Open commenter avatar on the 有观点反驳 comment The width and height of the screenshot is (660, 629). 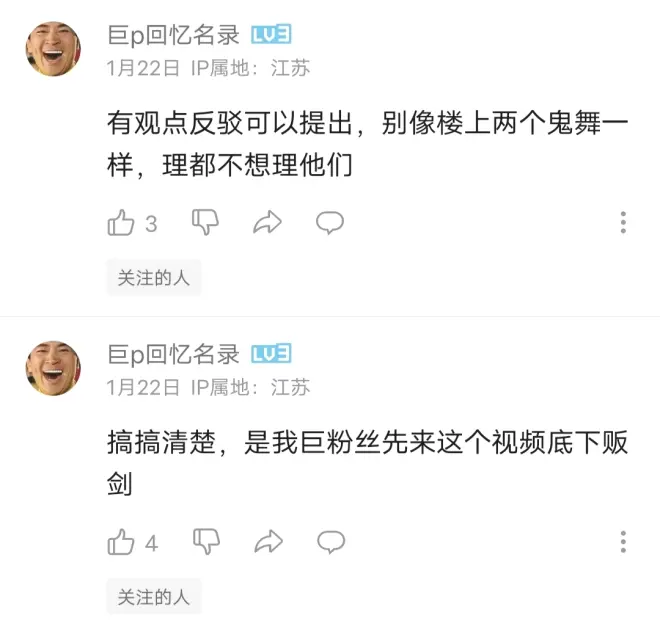pos(54,49)
